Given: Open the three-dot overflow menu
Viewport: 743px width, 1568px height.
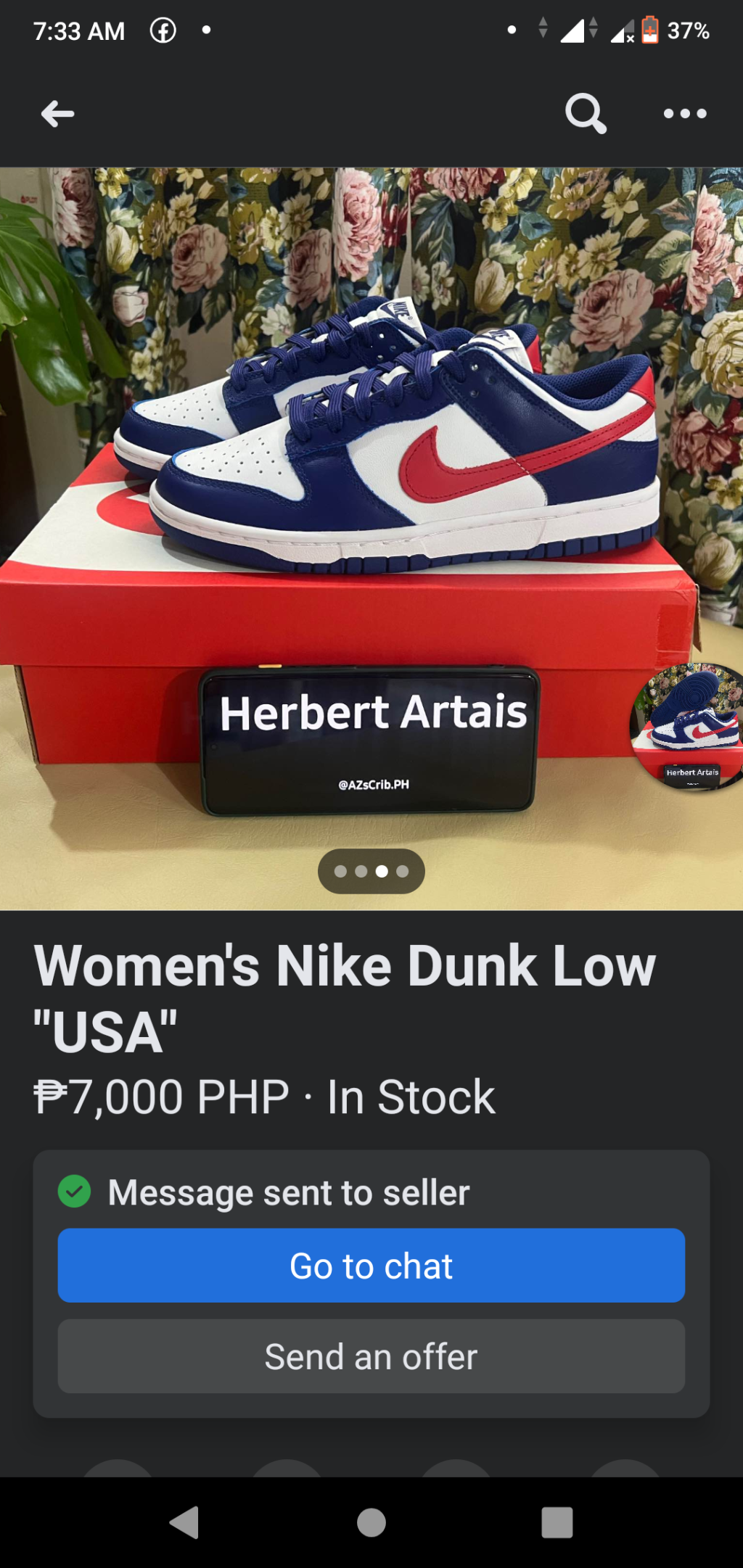Looking at the screenshot, I should click(x=684, y=114).
